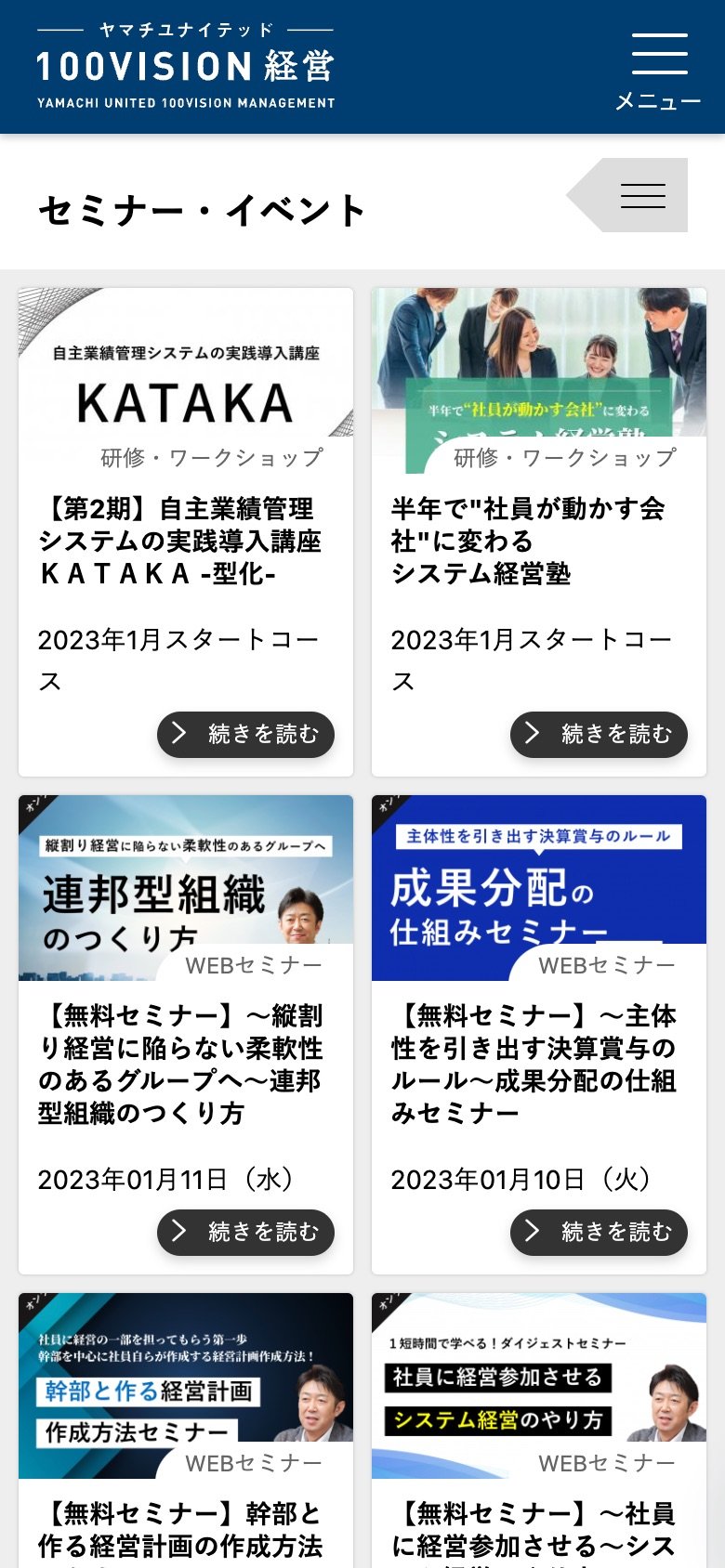Open the 社員に経営参加させる seminar card
This screenshot has height=1568, width=725.
539,1384
